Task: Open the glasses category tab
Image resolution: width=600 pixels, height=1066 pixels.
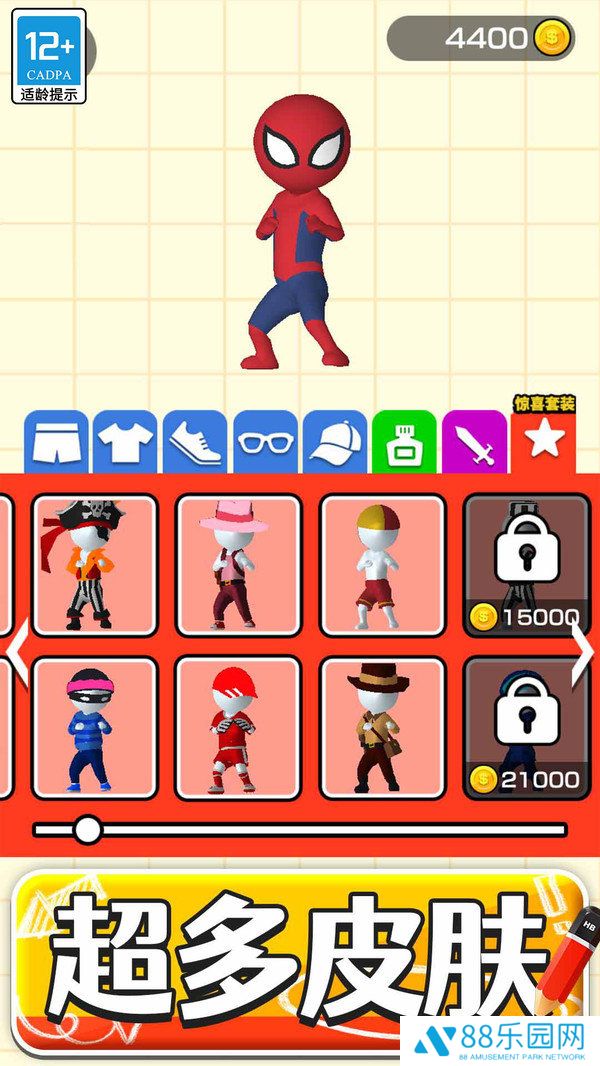Action: click(x=265, y=441)
